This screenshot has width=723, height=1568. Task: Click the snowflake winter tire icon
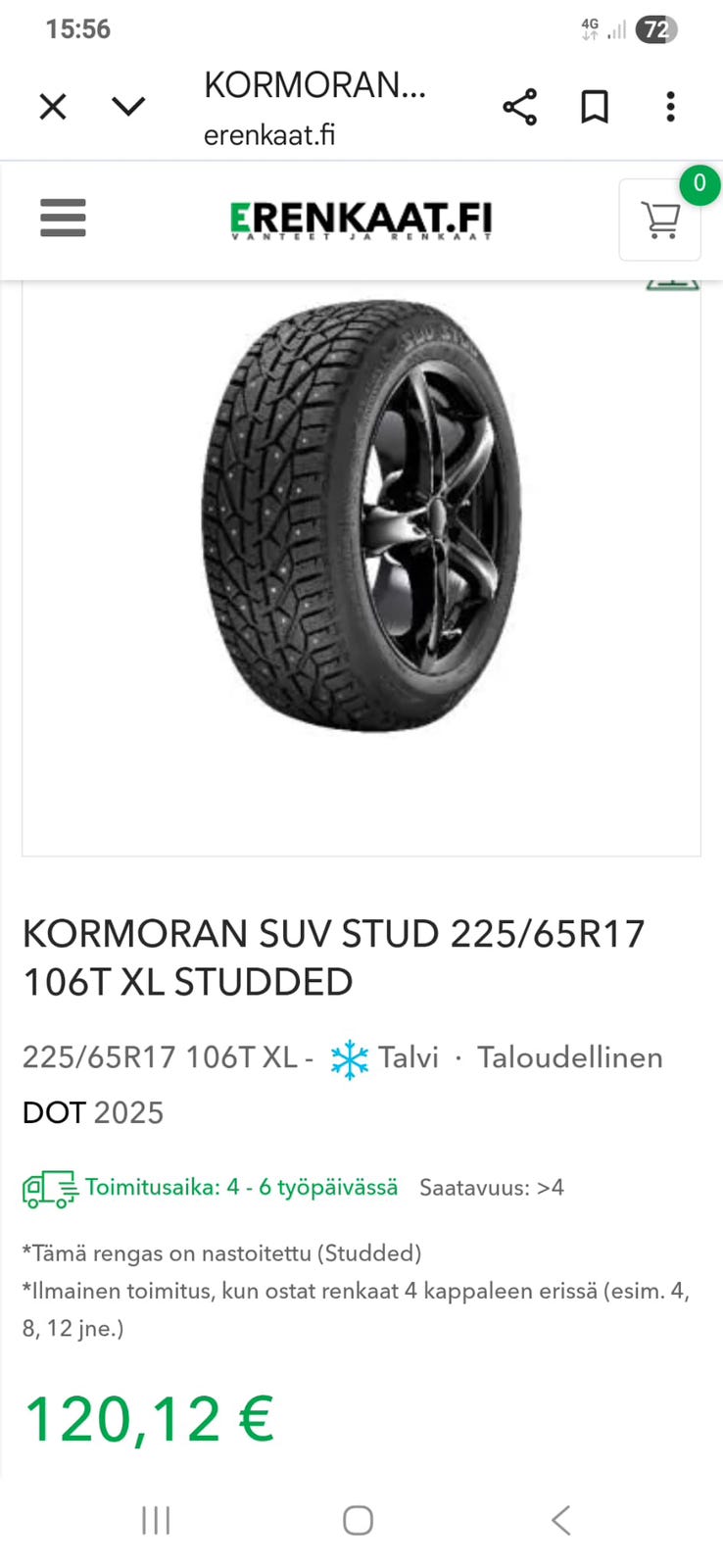pyautogui.click(x=350, y=1057)
